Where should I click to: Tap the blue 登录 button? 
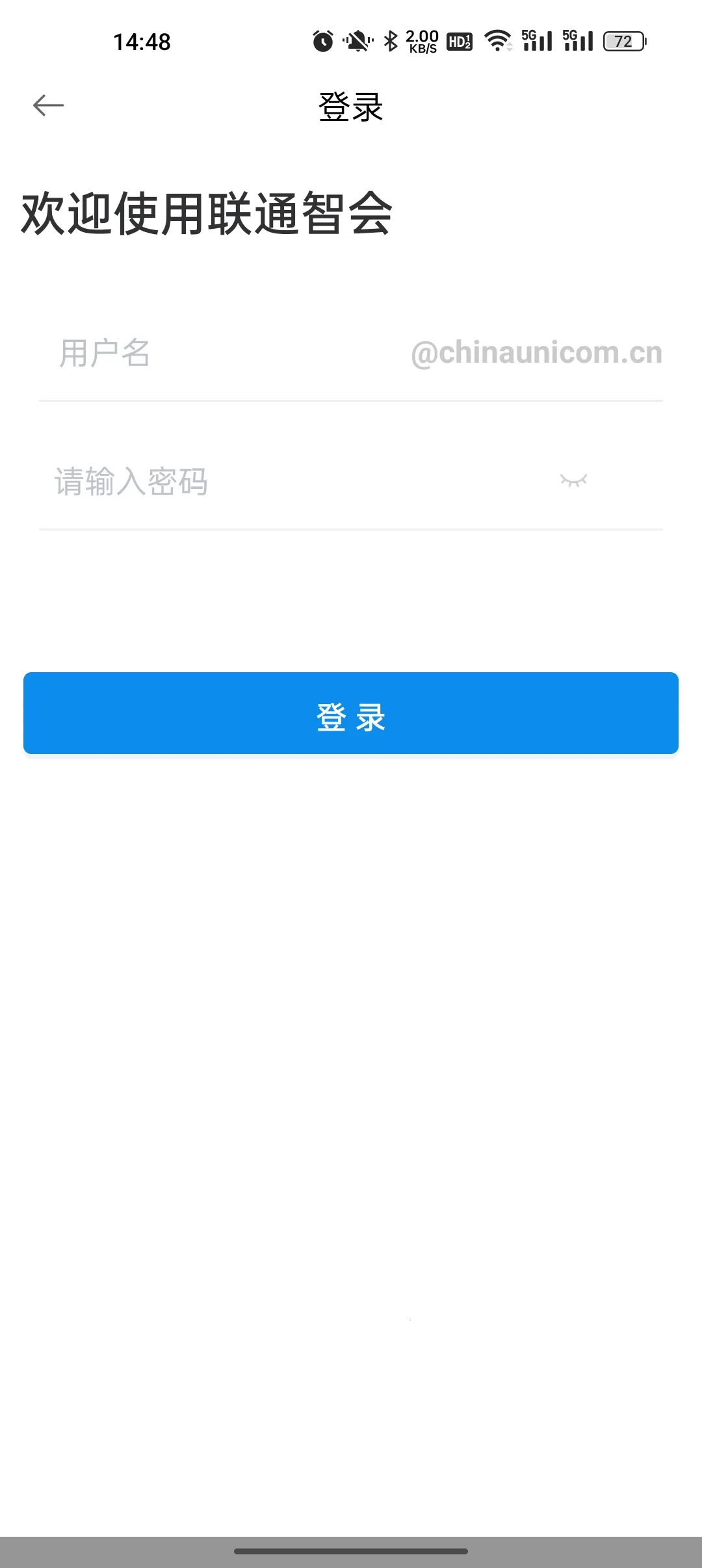351,713
